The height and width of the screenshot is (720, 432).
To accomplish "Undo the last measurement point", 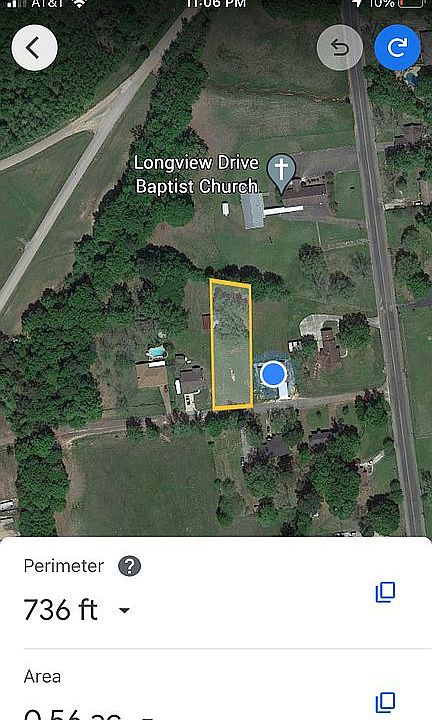I will [x=340, y=48].
